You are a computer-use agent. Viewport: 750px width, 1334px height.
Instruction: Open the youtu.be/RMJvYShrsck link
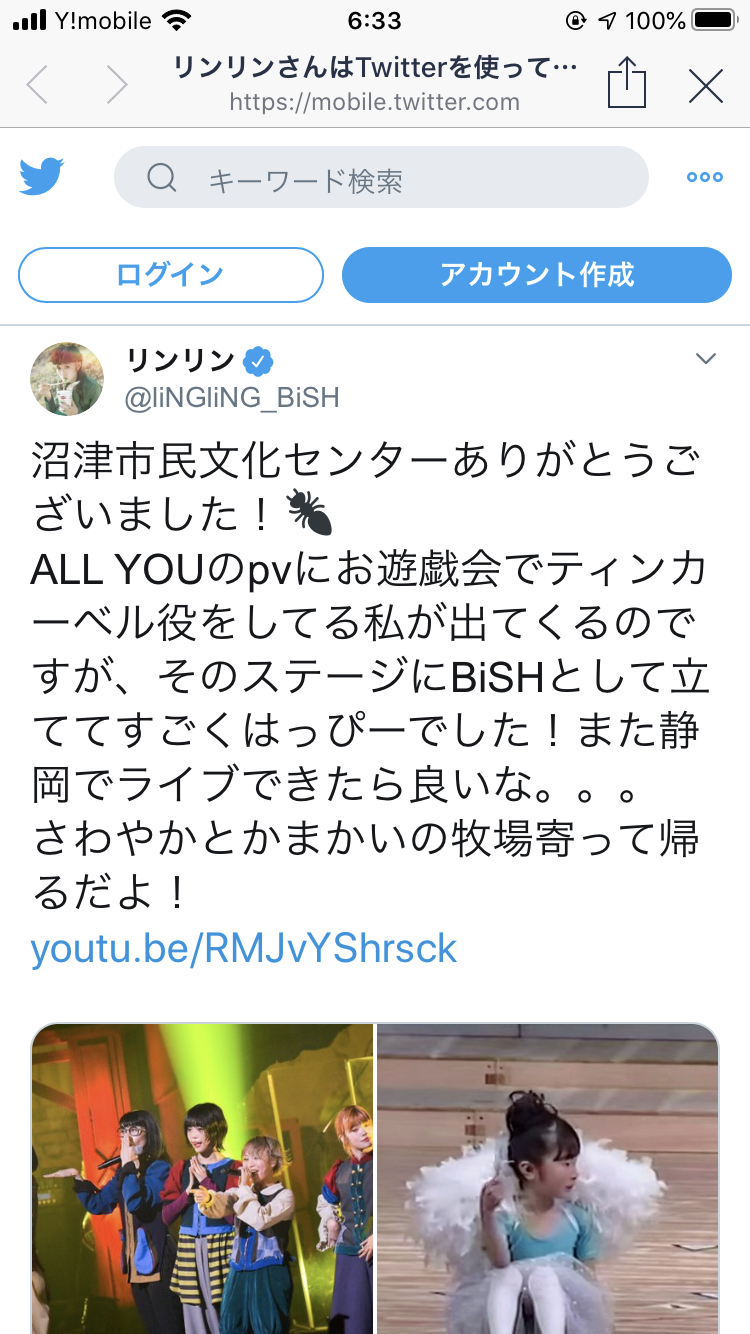tap(244, 947)
